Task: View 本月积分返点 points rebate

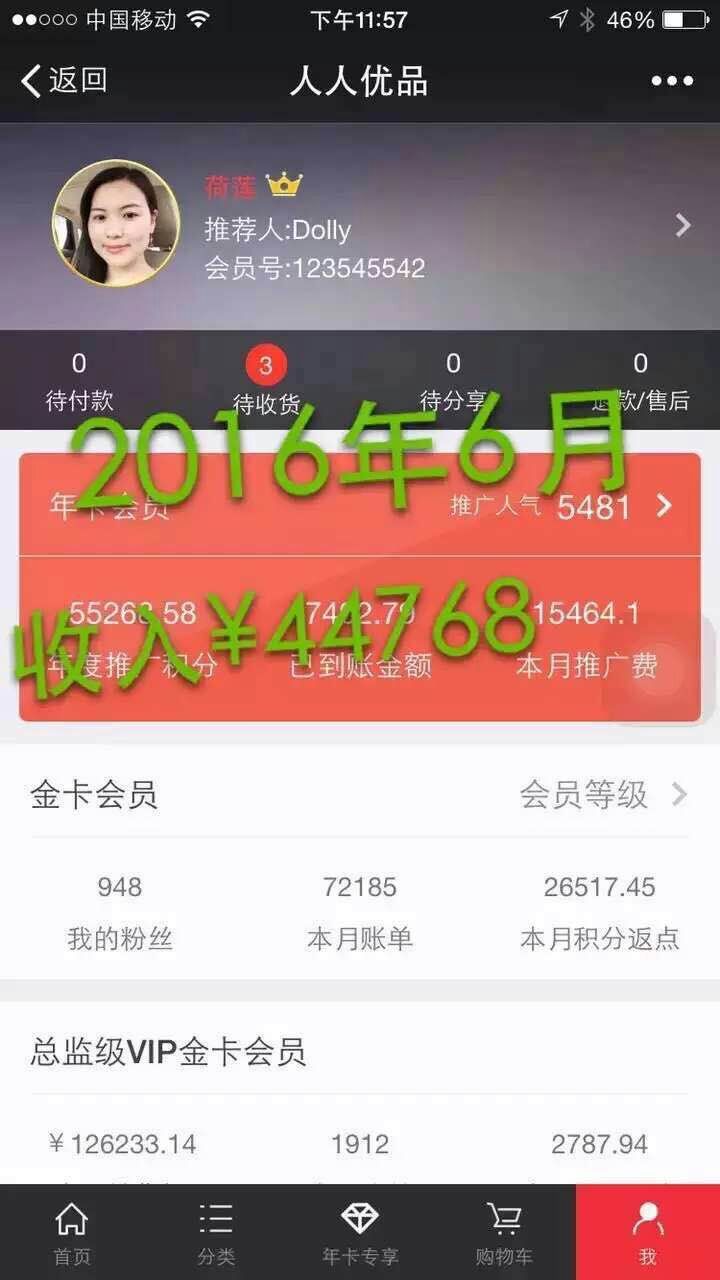Action: [600, 912]
